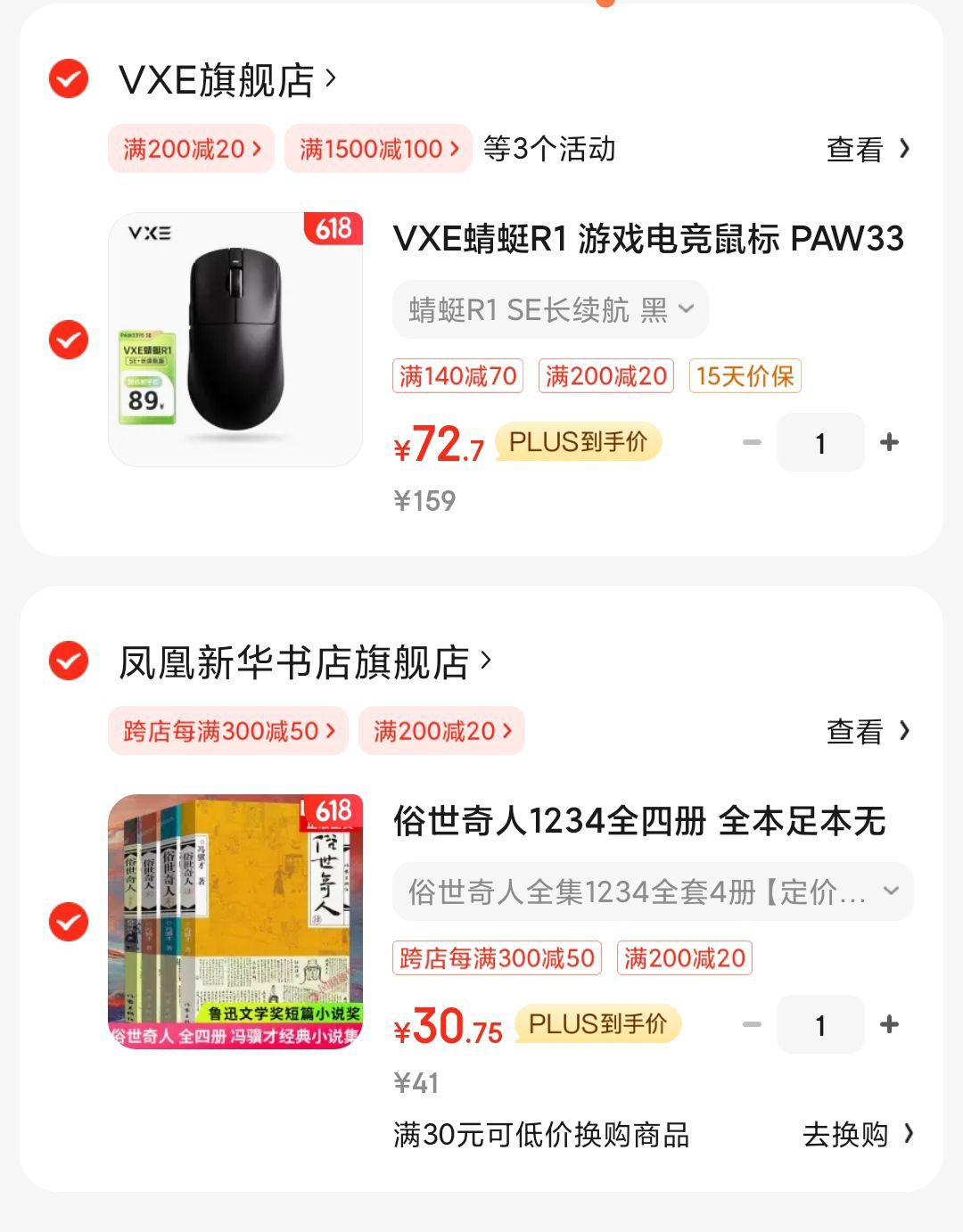Deselect the VXE蜻蜓R1 mouse item checkbox
This screenshot has width=963, height=1232.
tap(67, 341)
